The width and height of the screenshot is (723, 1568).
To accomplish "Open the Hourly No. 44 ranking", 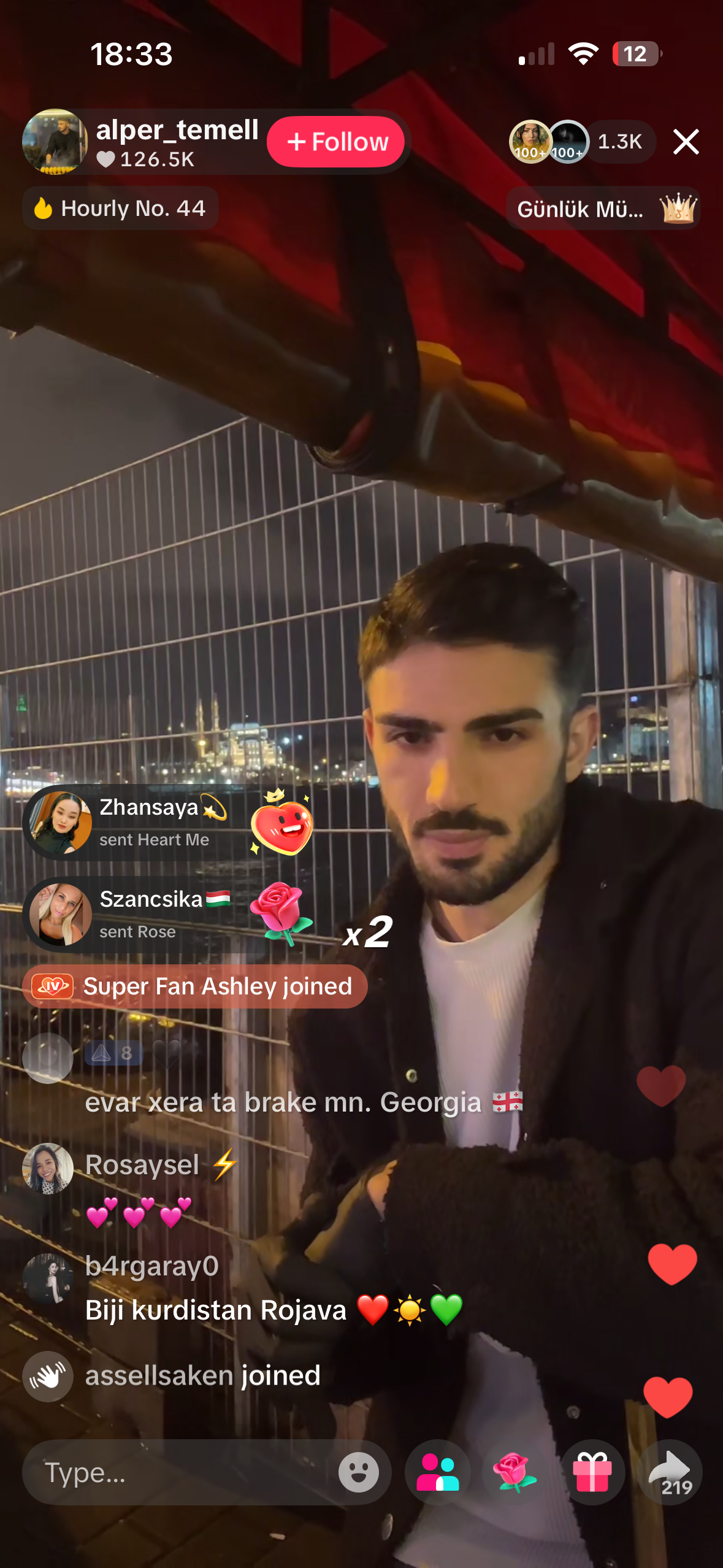I will pyautogui.click(x=120, y=209).
